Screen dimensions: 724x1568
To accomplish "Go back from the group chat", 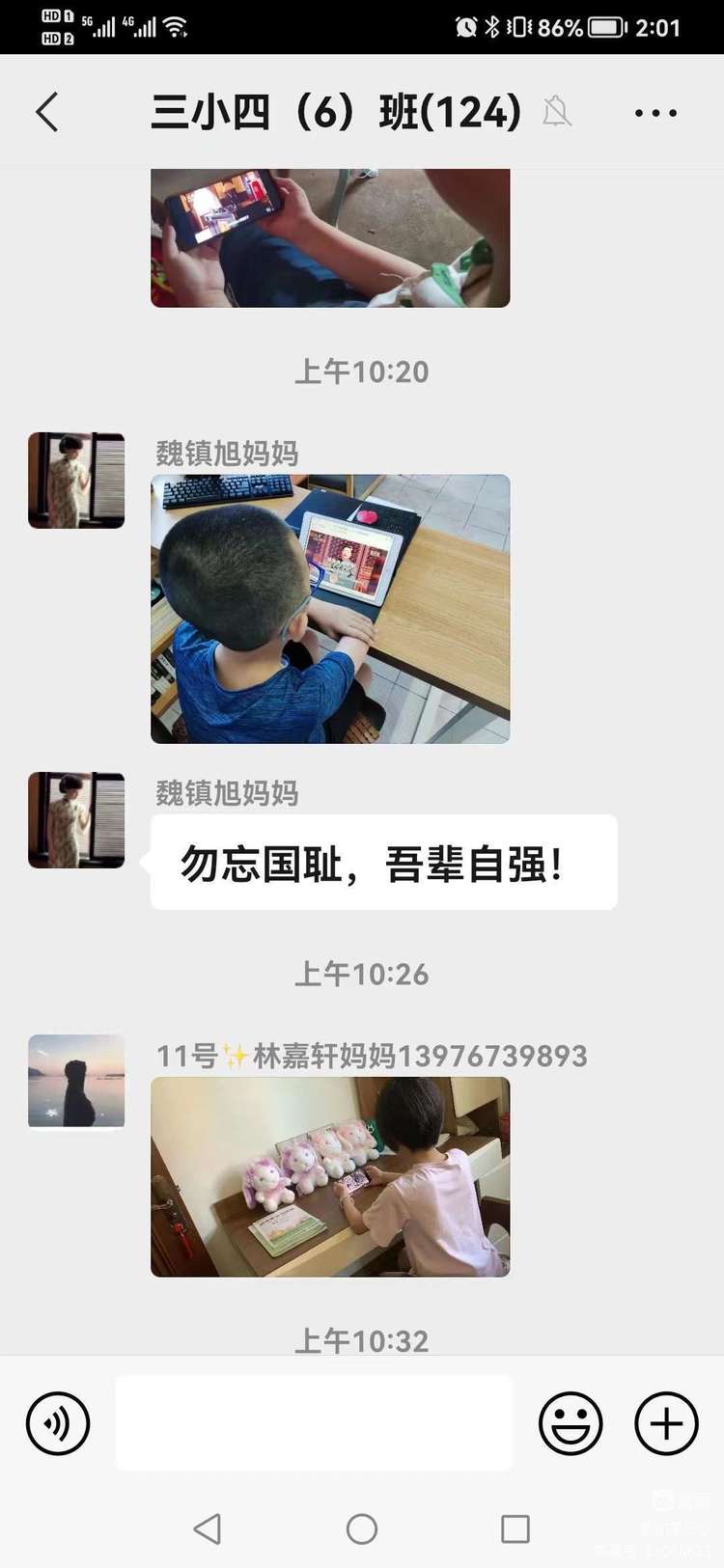I will point(46,112).
